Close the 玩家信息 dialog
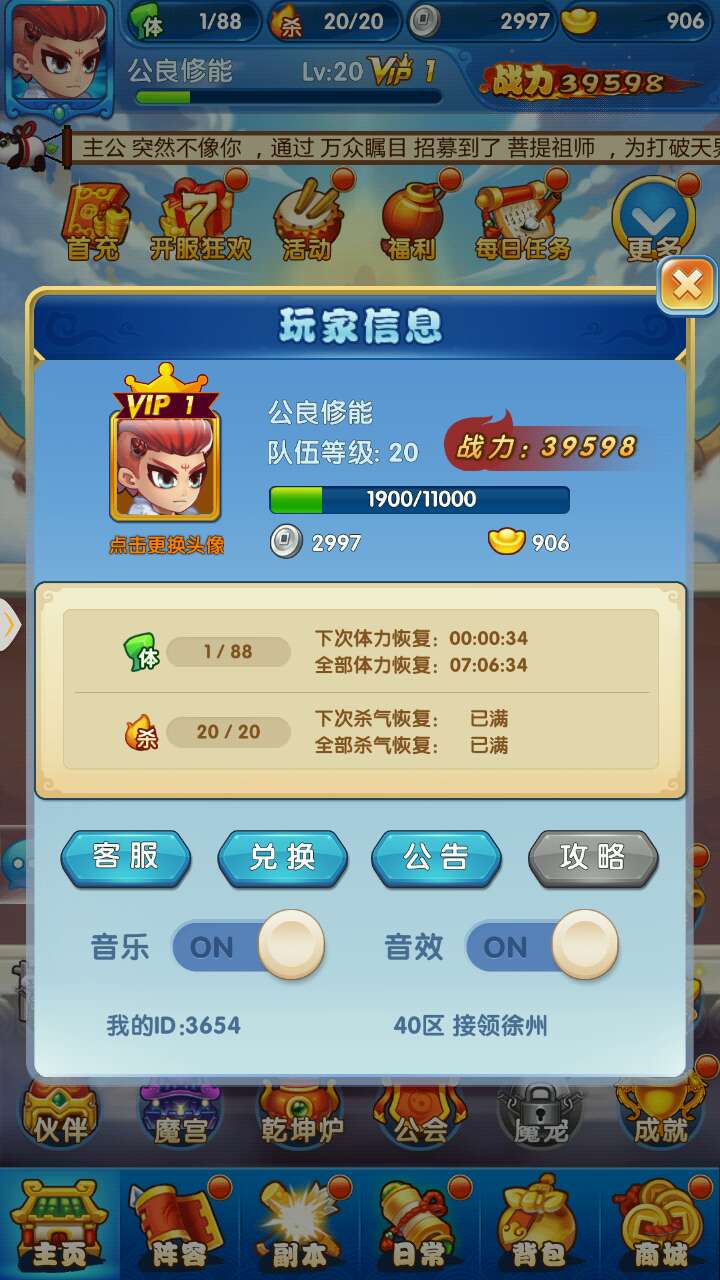The height and width of the screenshot is (1280, 720). (x=687, y=286)
